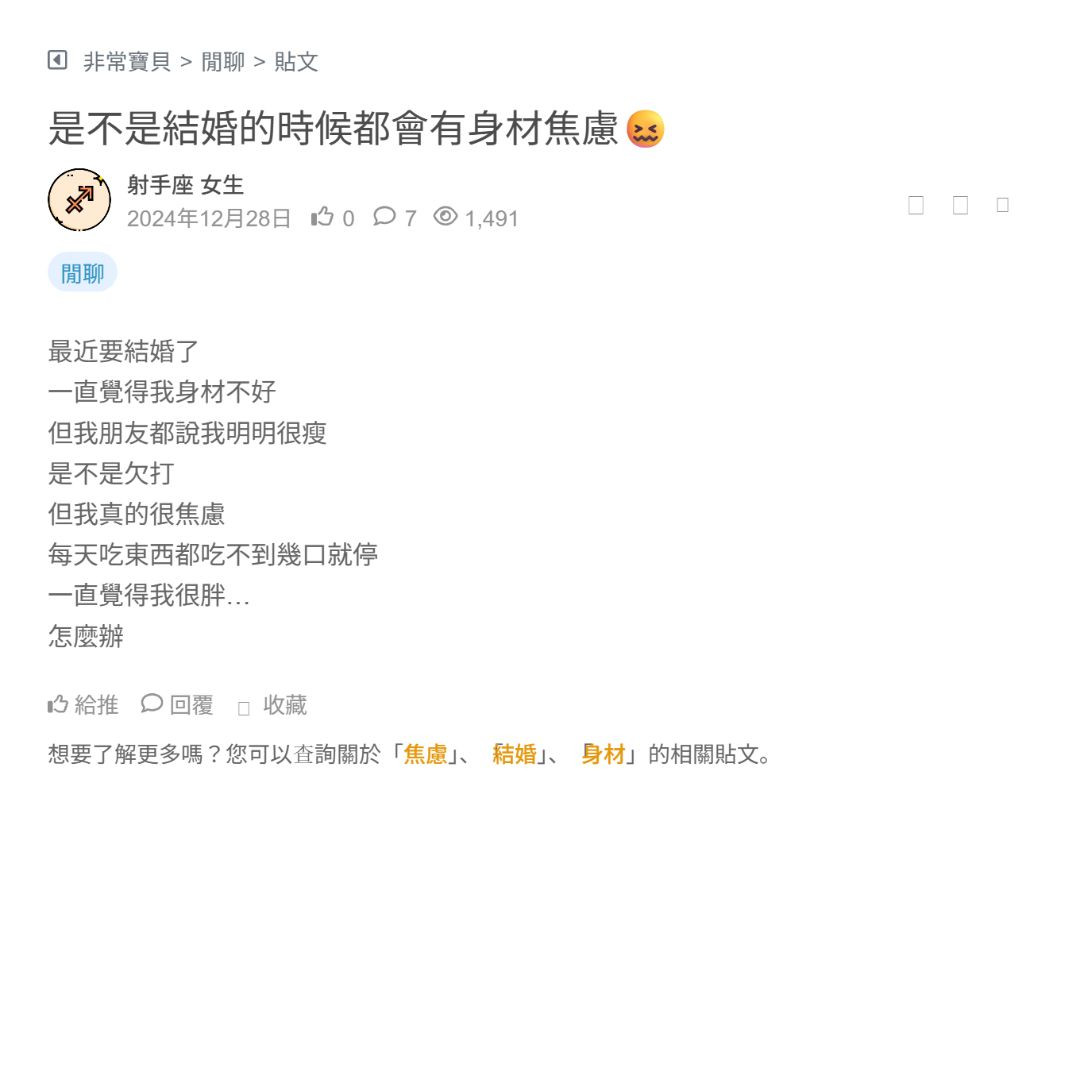Open related posts about 身材
The image size is (1080, 1080).
(603, 754)
